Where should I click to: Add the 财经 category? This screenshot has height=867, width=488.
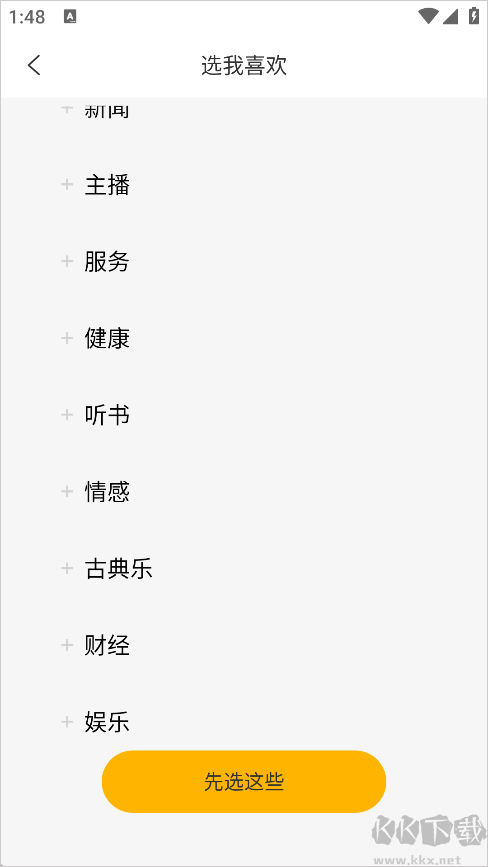(x=95, y=645)
